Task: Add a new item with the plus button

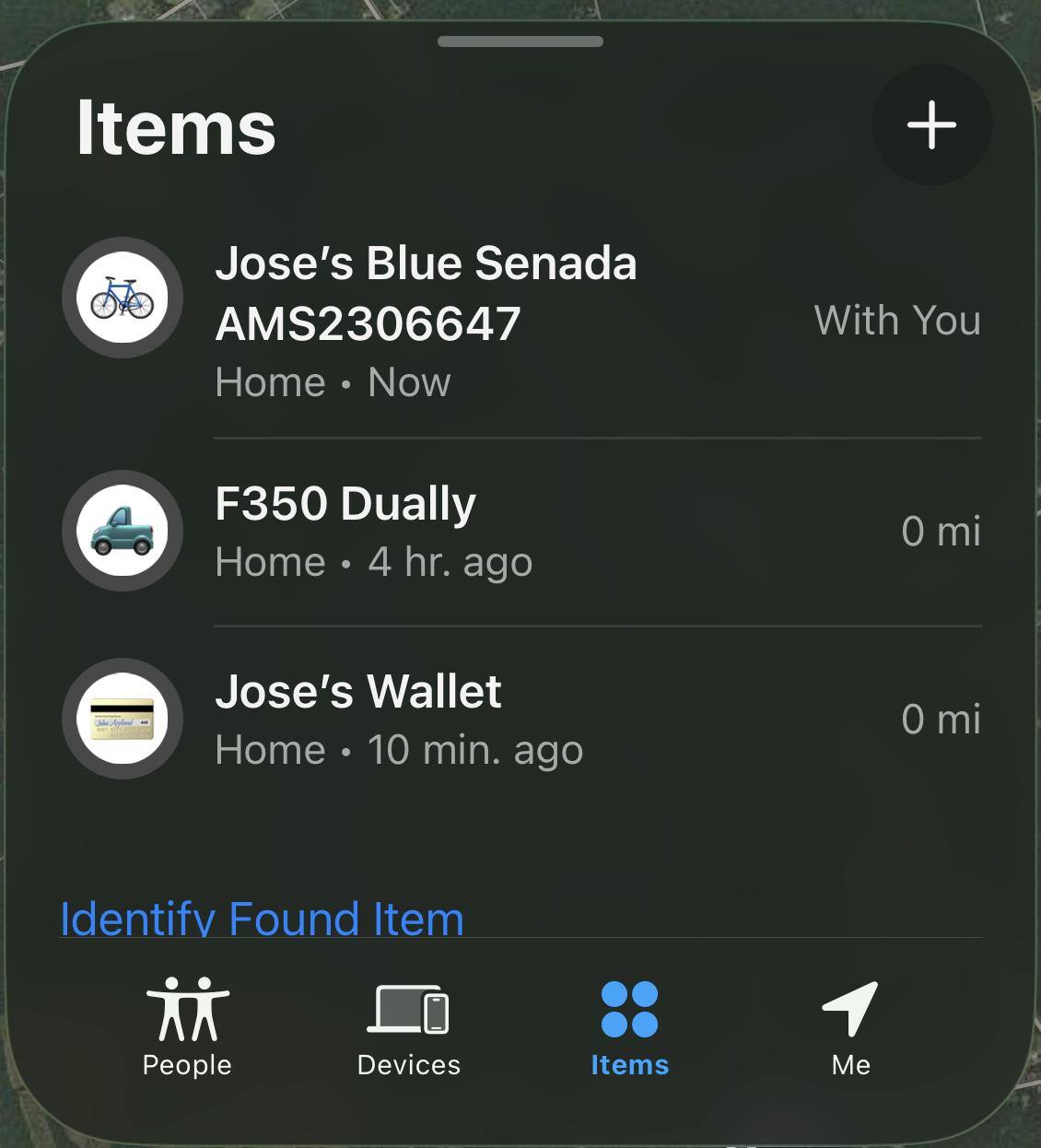Action: [x=931, y=124]
